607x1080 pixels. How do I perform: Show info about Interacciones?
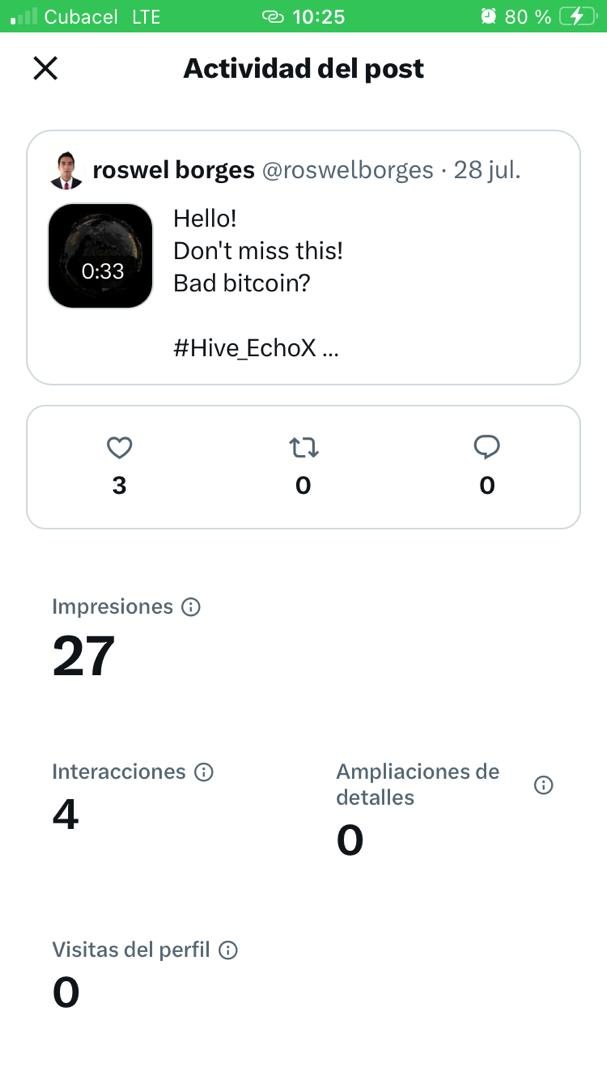pos(203,772)
